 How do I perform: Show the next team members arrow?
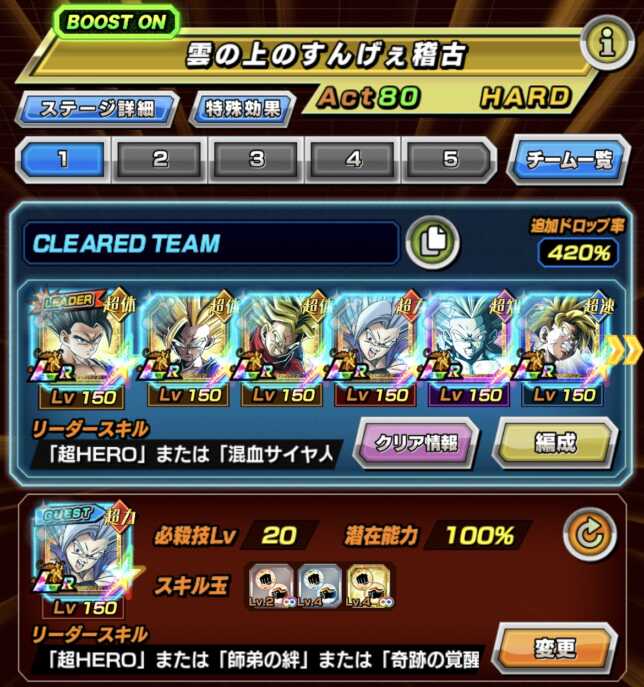pyautogui.click(x=628, y=350)
